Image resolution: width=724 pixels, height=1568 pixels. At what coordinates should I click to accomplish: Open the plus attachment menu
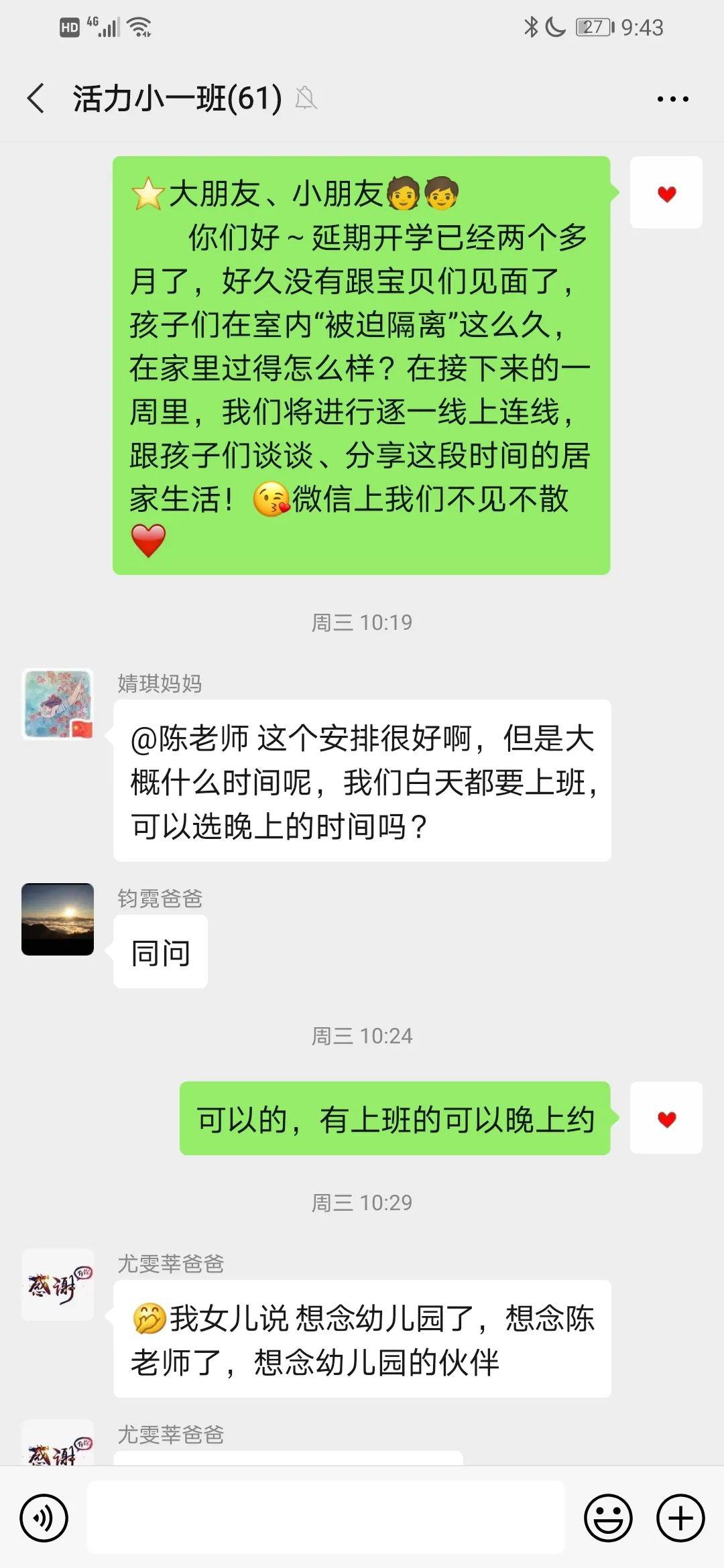click(680, 1518)
